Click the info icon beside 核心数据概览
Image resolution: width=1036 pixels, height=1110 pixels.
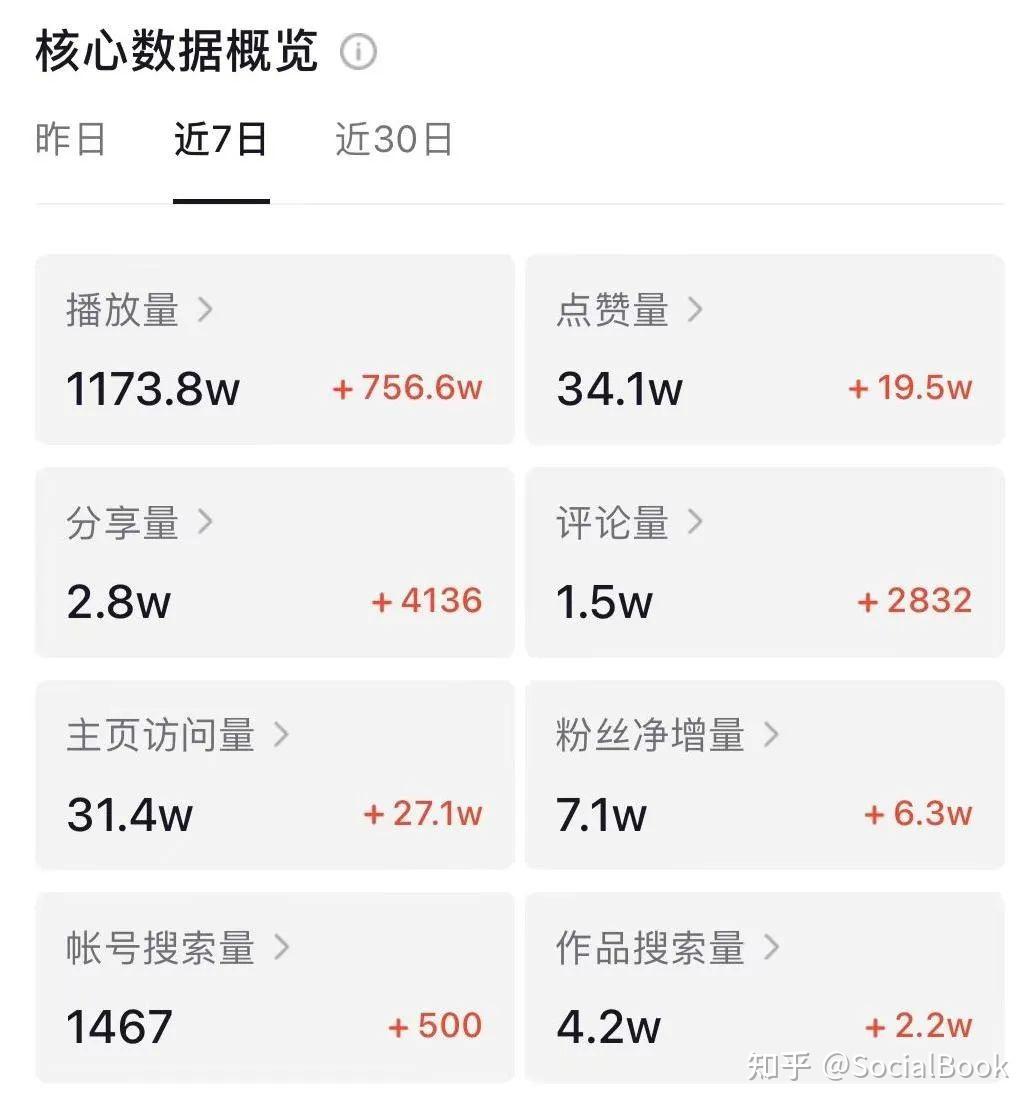(x=360, y=51)
